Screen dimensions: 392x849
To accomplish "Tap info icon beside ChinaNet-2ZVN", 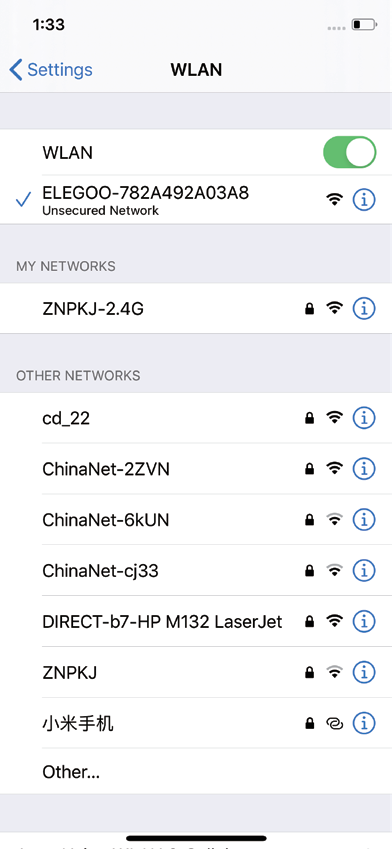I will click(364, 469).
